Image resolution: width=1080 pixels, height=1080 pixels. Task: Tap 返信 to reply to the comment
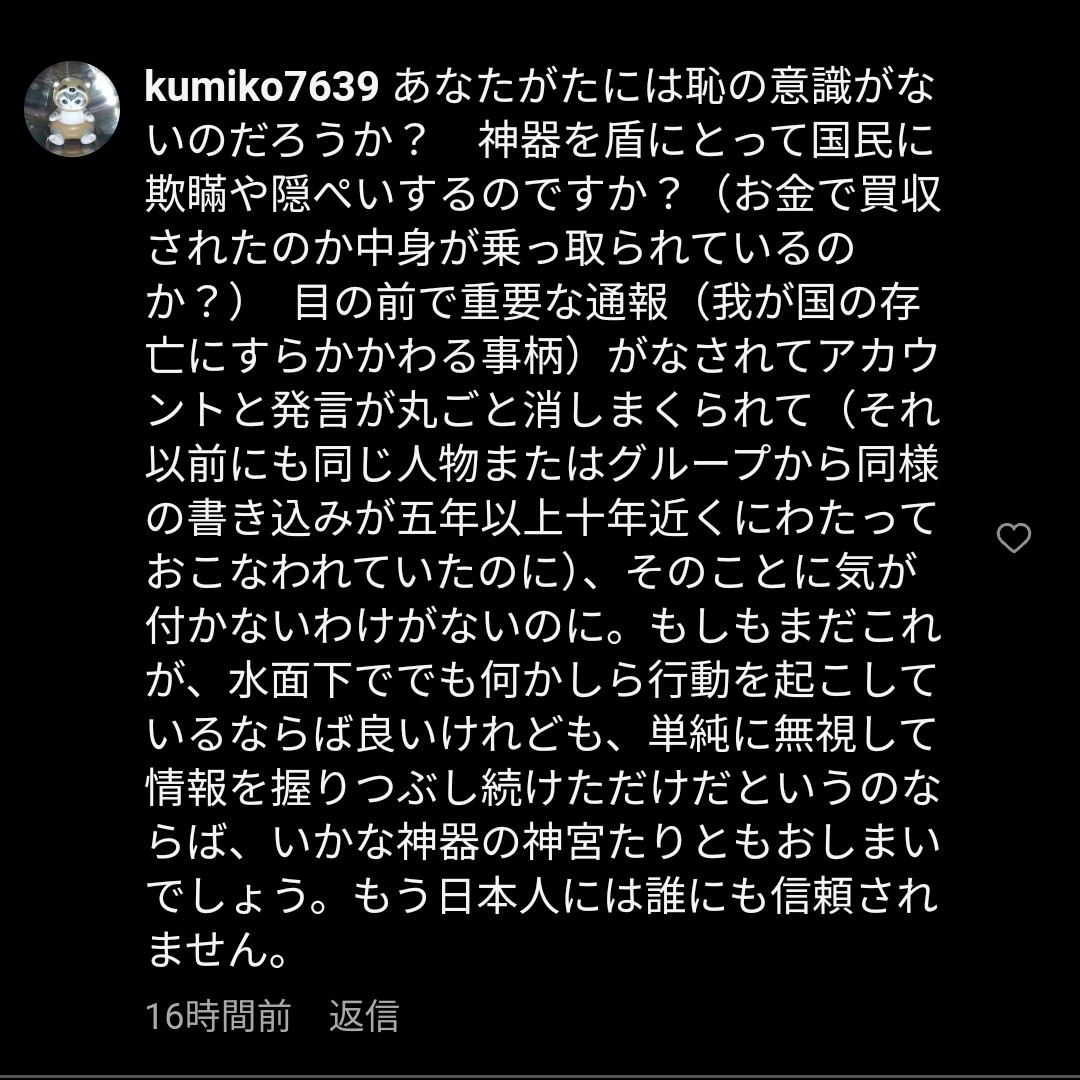coord(364,1017)
